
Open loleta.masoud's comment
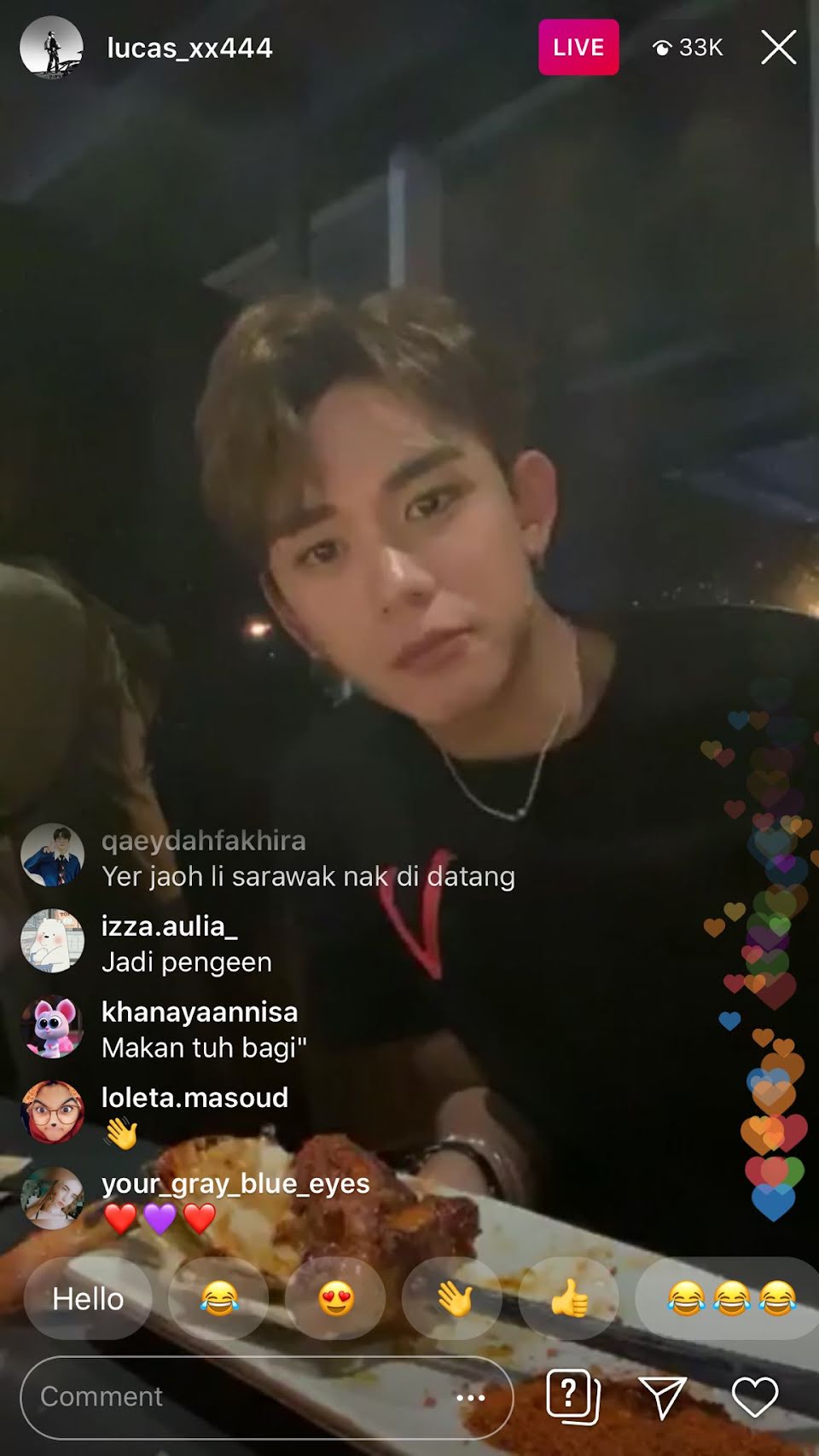[x=195, y=1114]
